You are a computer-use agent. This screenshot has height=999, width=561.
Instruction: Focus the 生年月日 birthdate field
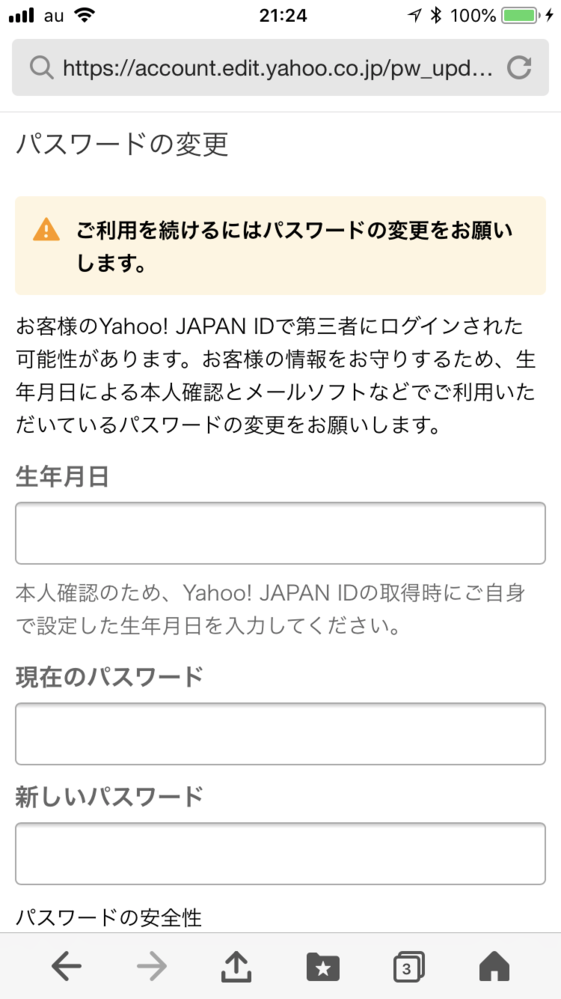(x=280, y=533)
